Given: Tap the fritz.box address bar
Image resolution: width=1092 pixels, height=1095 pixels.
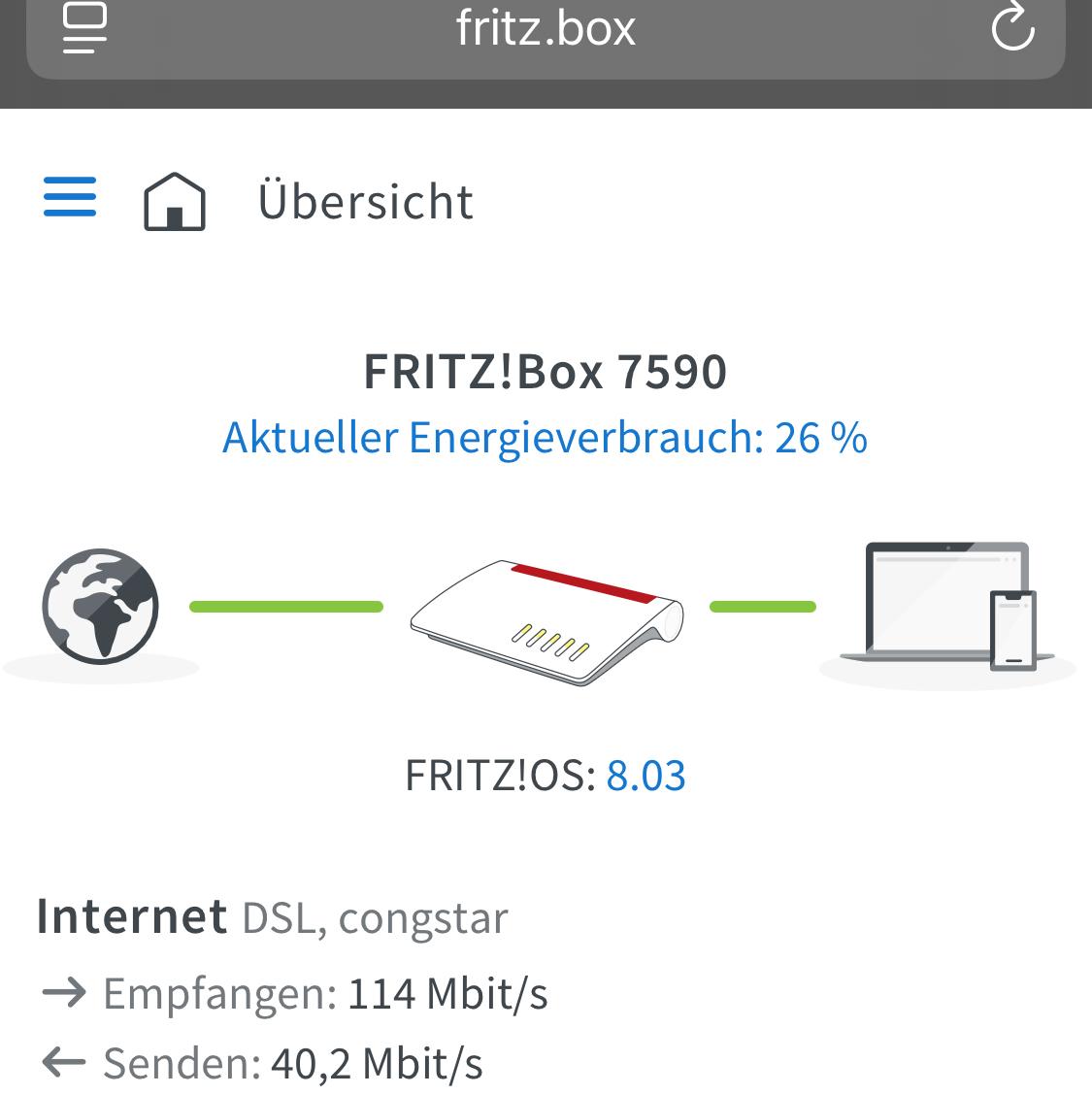Looking at the screenshot, I should (546, 28).
